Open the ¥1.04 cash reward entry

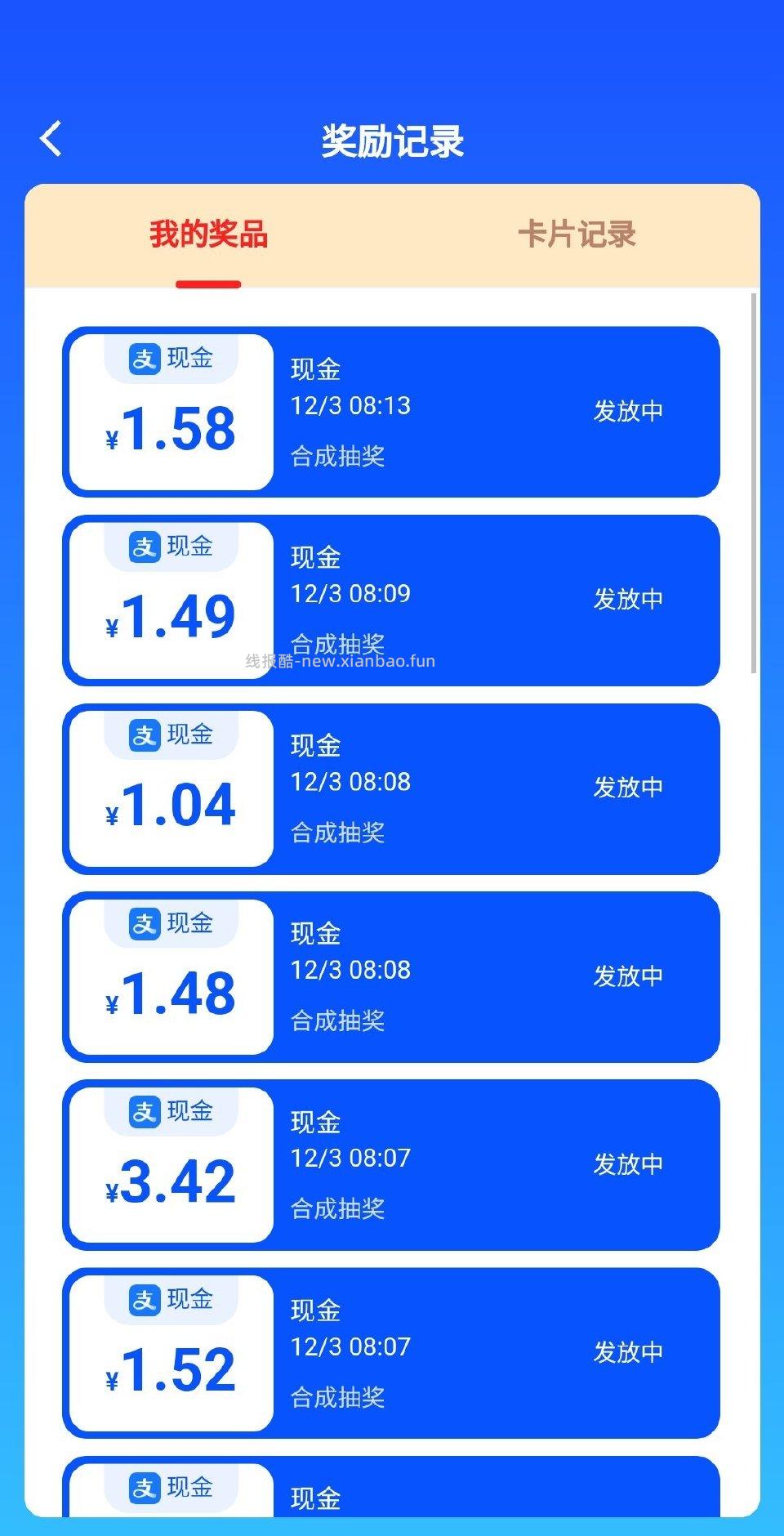click(x=392, y=787)
